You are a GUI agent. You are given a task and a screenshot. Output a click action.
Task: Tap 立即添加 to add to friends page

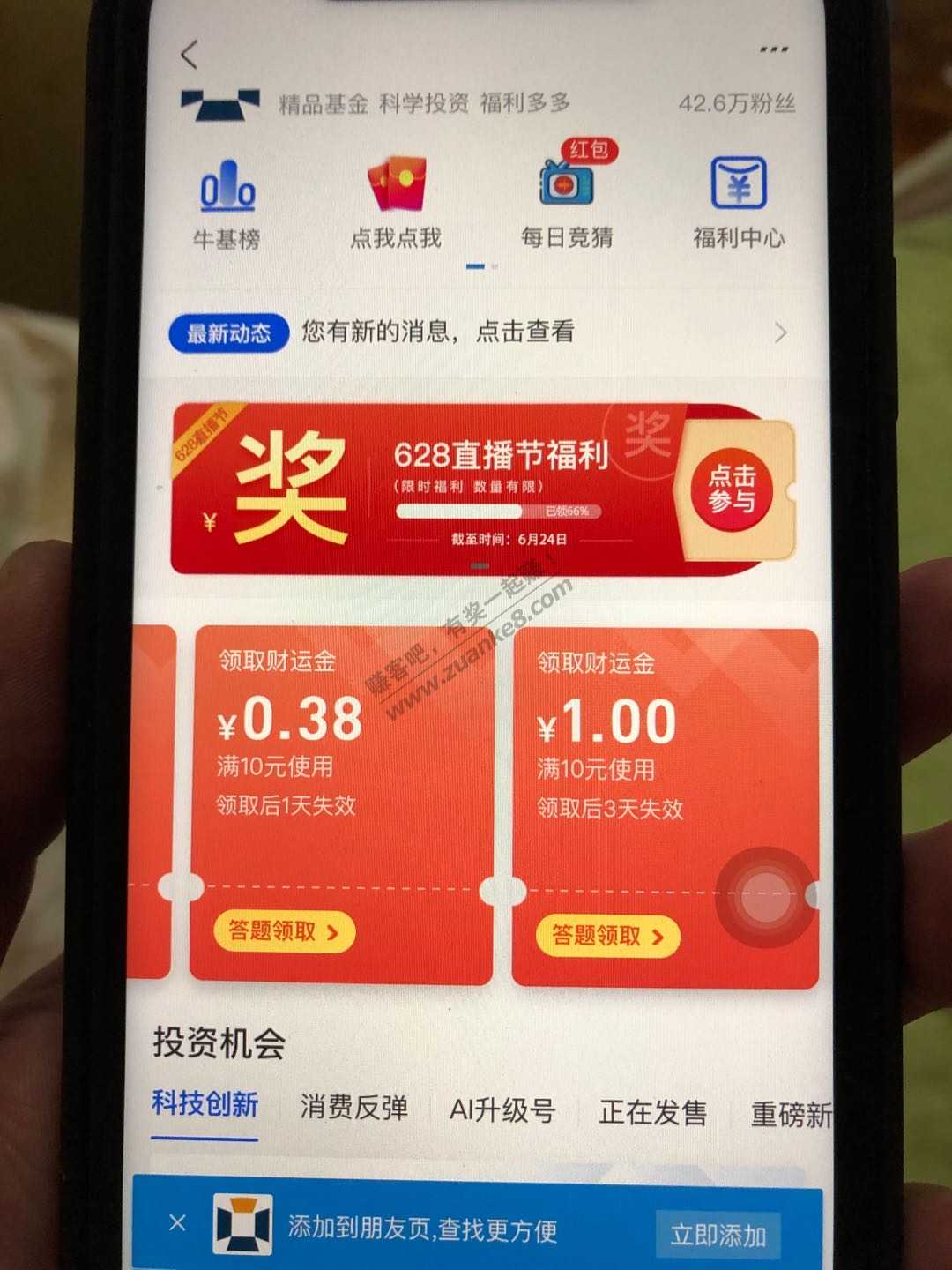tap(718, 1234)
